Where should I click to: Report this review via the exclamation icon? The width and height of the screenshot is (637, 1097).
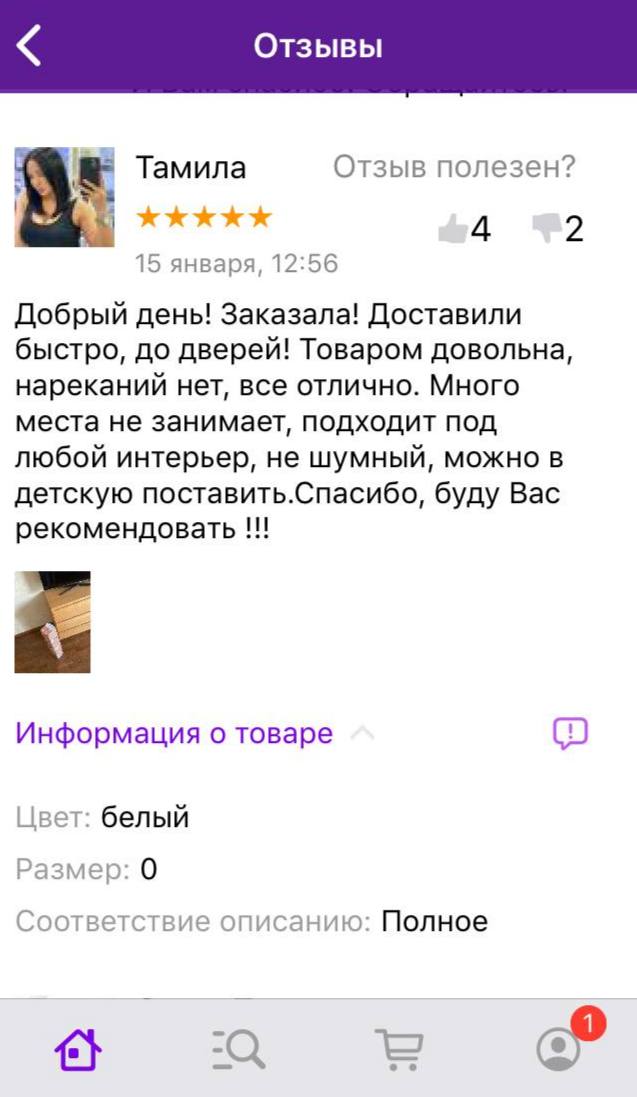(x=570, y=733)
